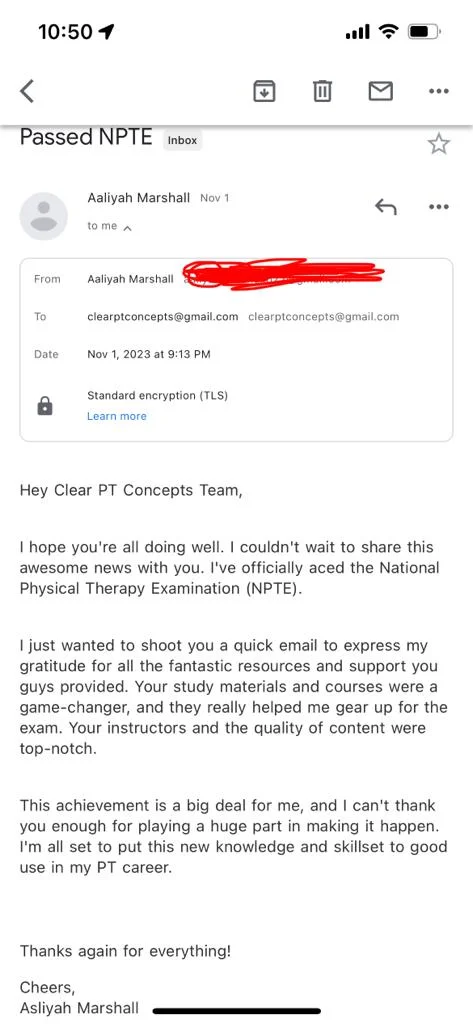Open the top toolbar overflow menu
Screen dimensions: 473x1024
[438, 91]
